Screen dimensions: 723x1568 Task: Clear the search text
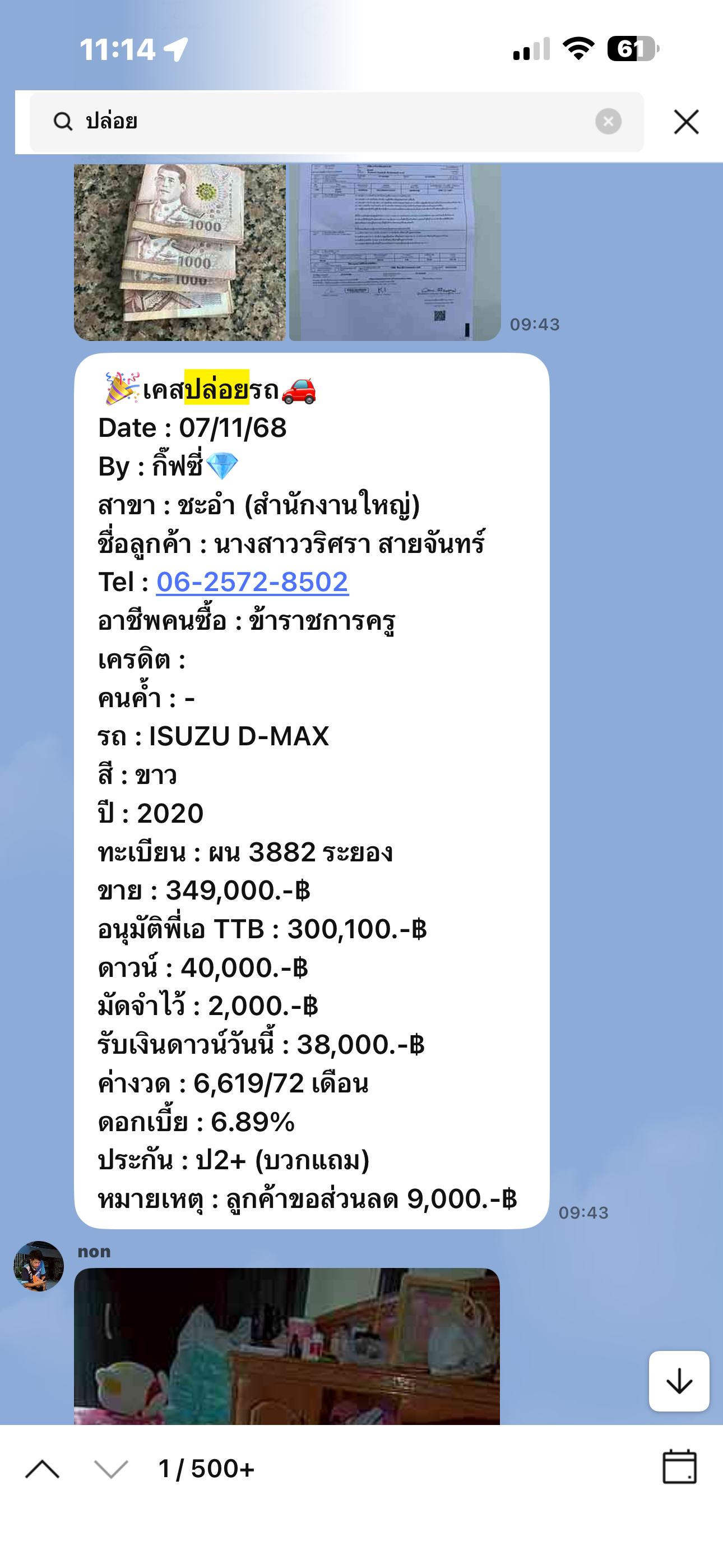tap(608, 122)
